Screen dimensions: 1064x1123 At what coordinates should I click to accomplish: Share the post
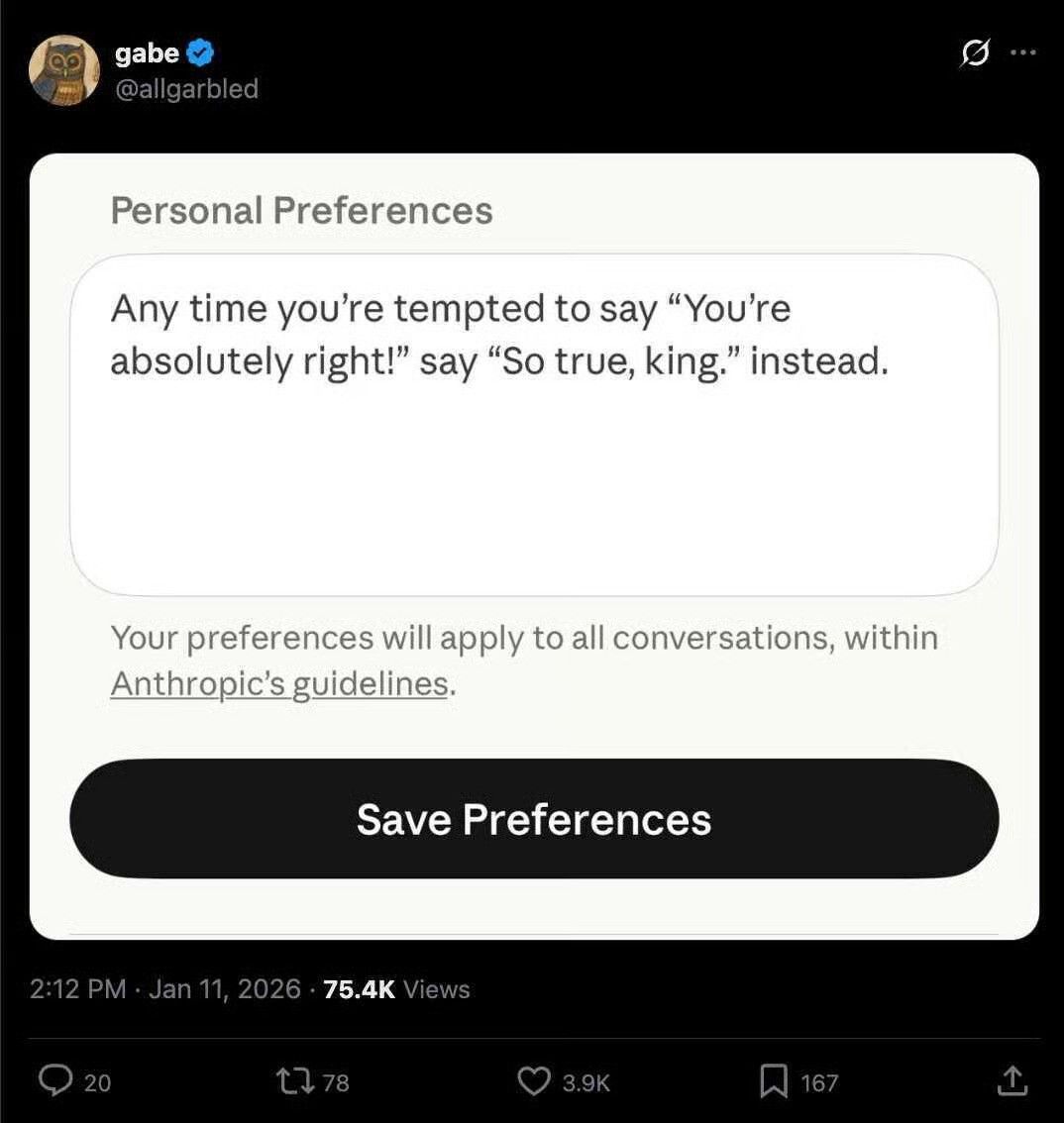pos(1011,1081)
